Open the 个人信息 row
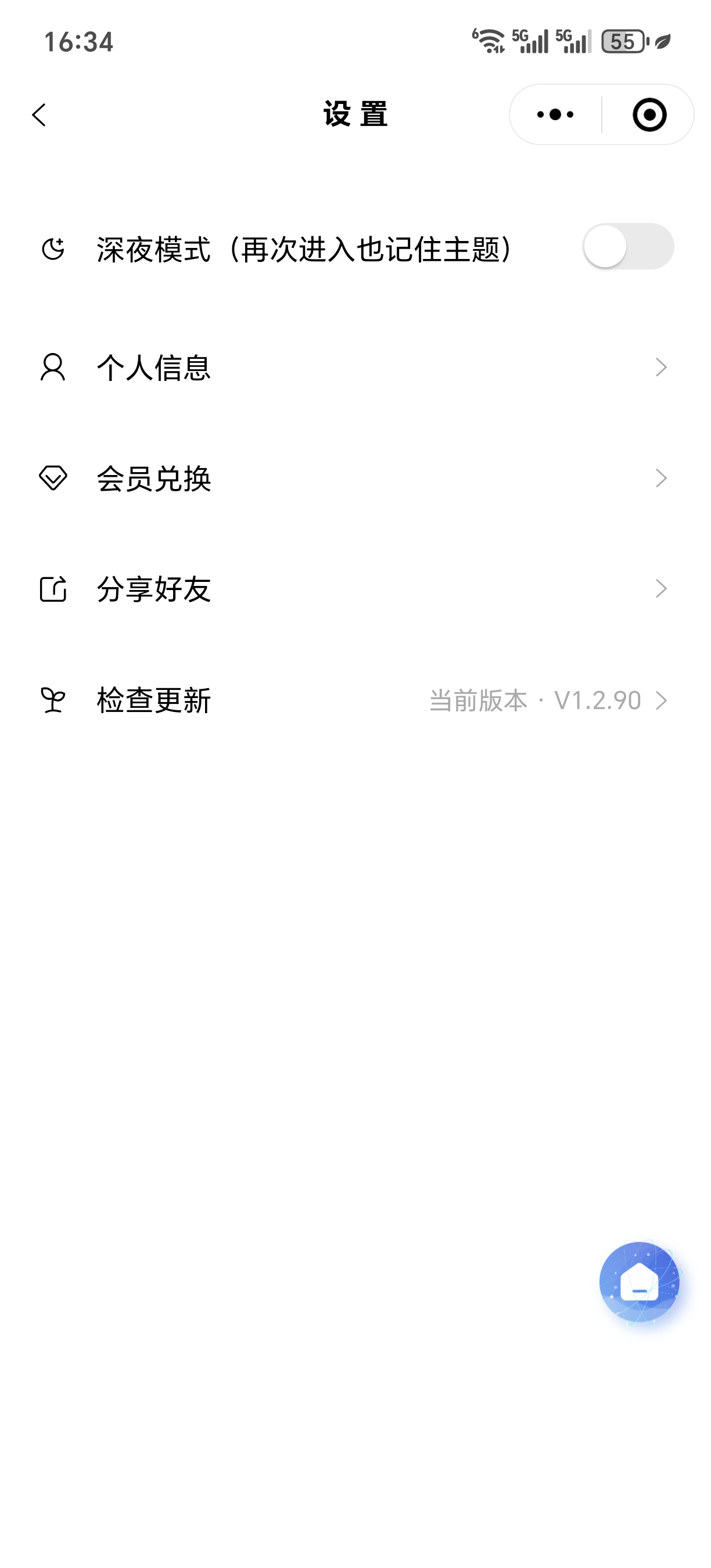Image resolution: width=711 pixels, height=1568 pixels. [x=355, y=368]
